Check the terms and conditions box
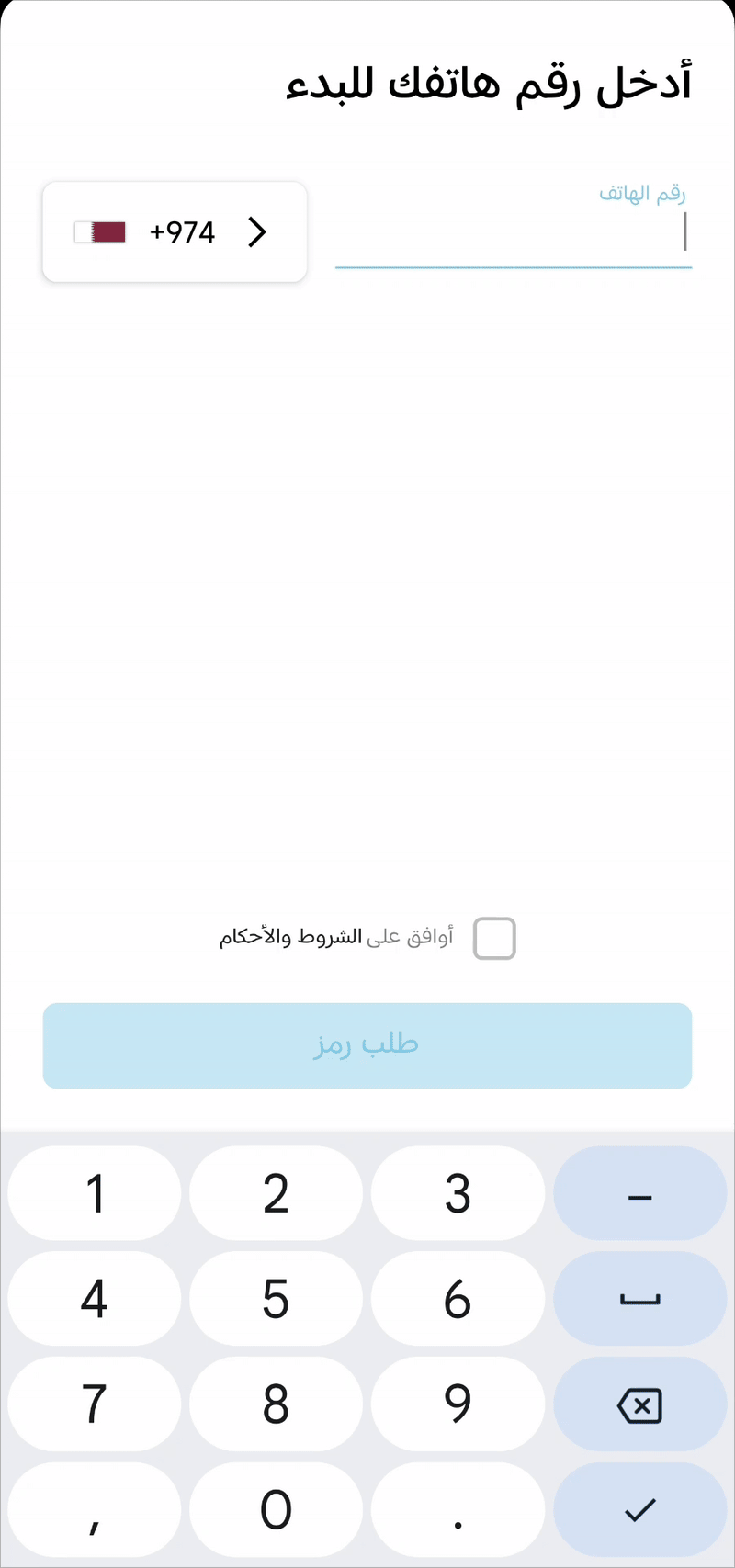This screenshot has width=735, height=1568. coord(494,938)
